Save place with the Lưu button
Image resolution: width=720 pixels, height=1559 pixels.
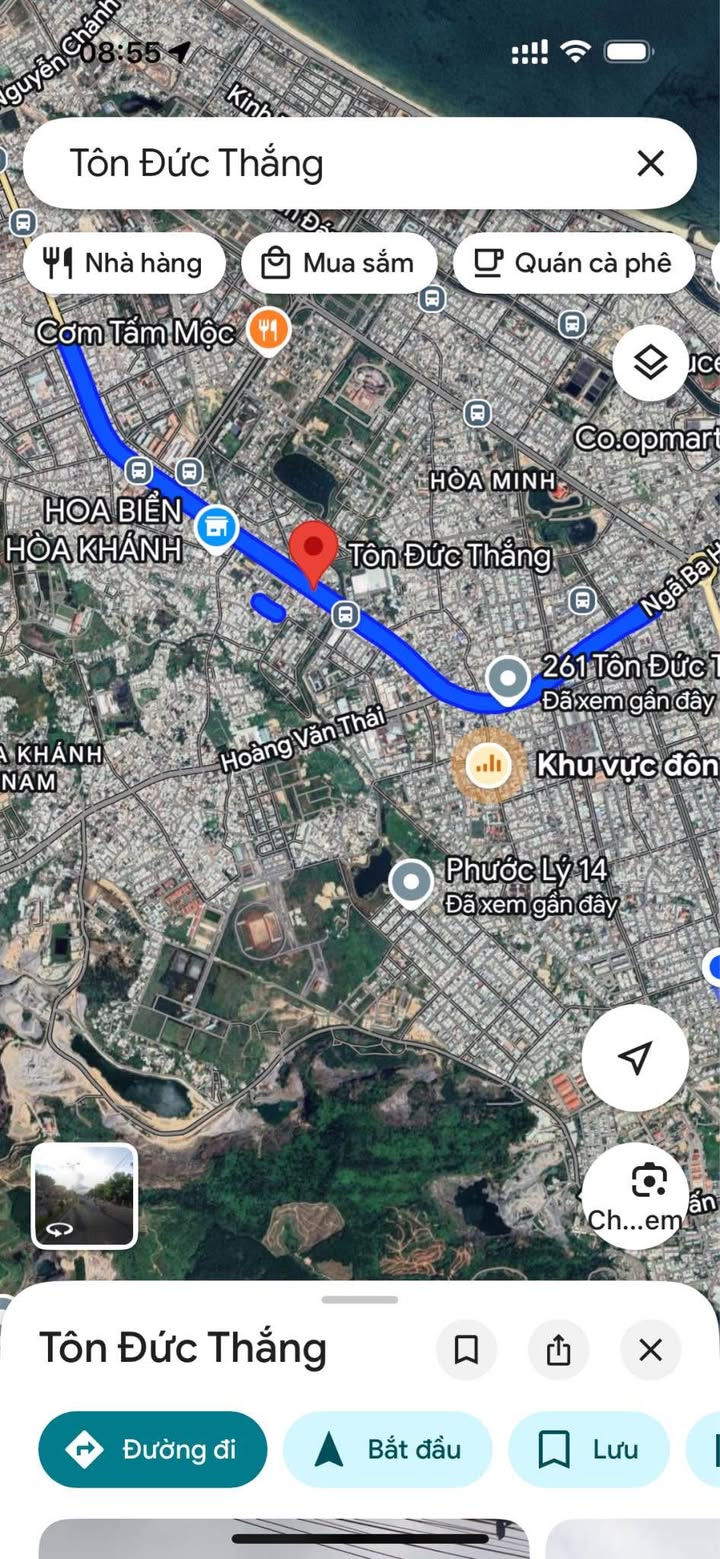[588, 1449]
